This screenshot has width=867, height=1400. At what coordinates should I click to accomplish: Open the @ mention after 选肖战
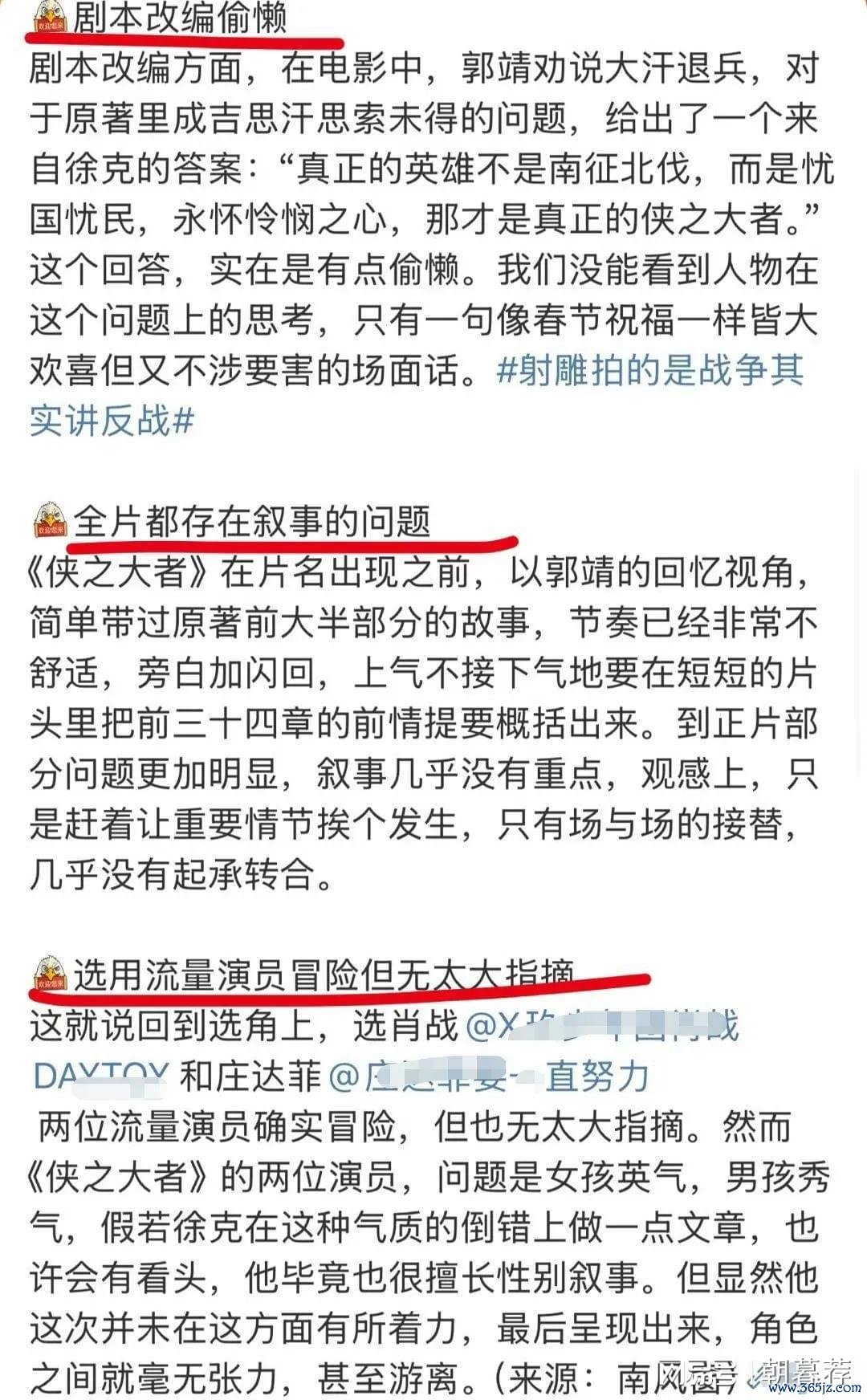click(x=602, y=1026)
